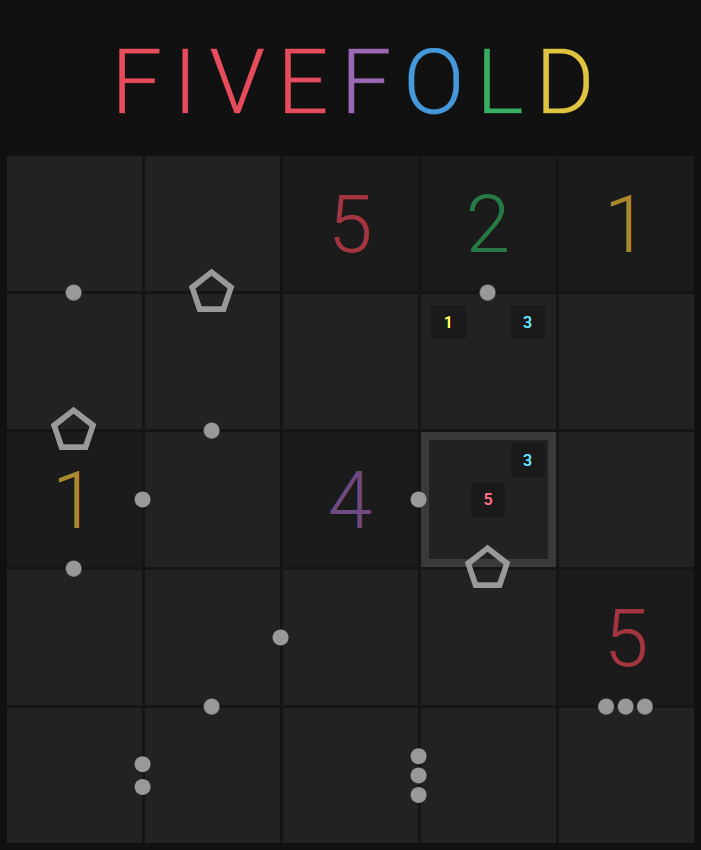Select the red 5 cell beside green 2
The width and height of the screenshot is (701, 850).
click(x=351, y=223)
